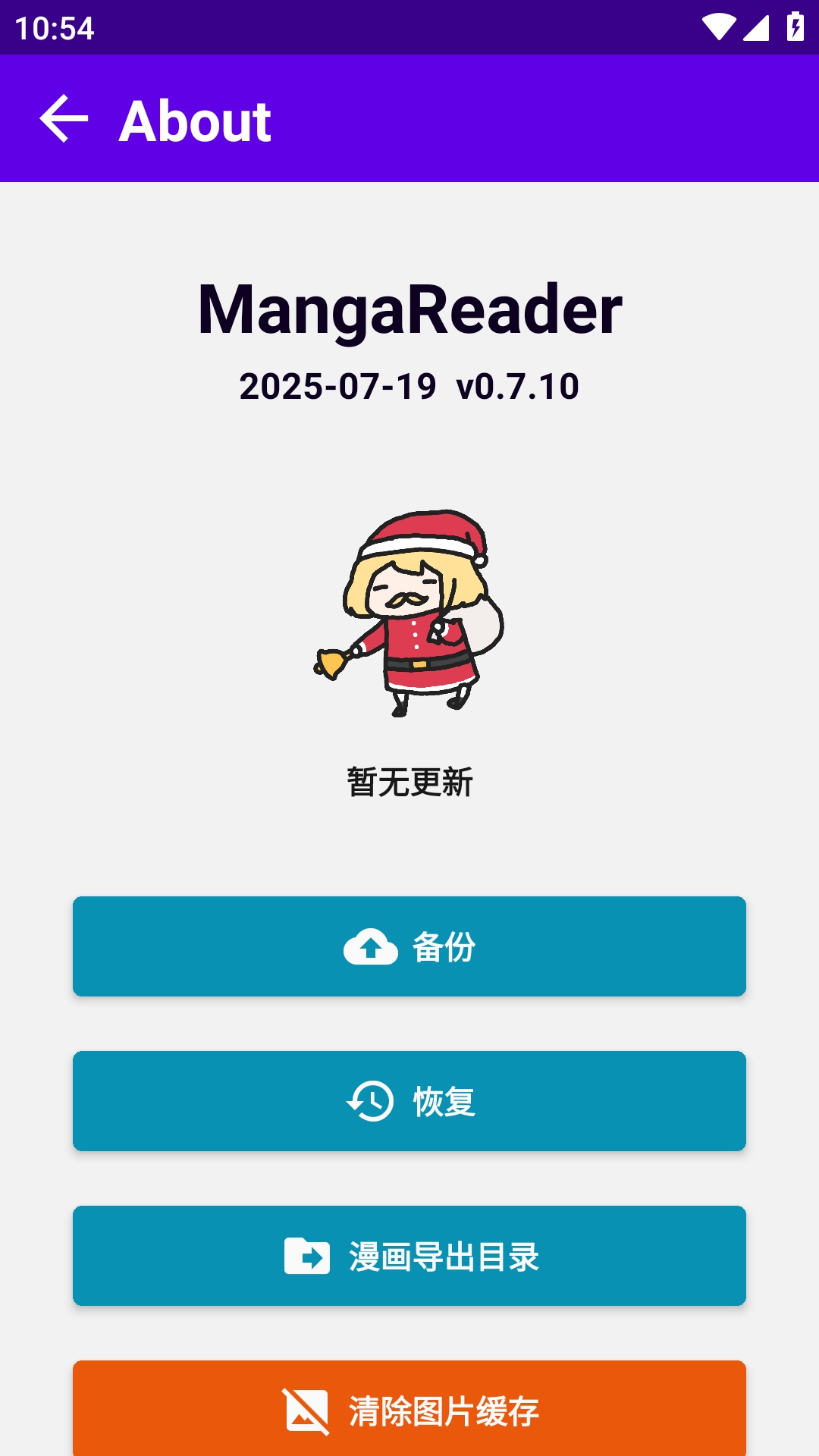Clear image cache with 清除图片缓存

tap(409, 1409)
